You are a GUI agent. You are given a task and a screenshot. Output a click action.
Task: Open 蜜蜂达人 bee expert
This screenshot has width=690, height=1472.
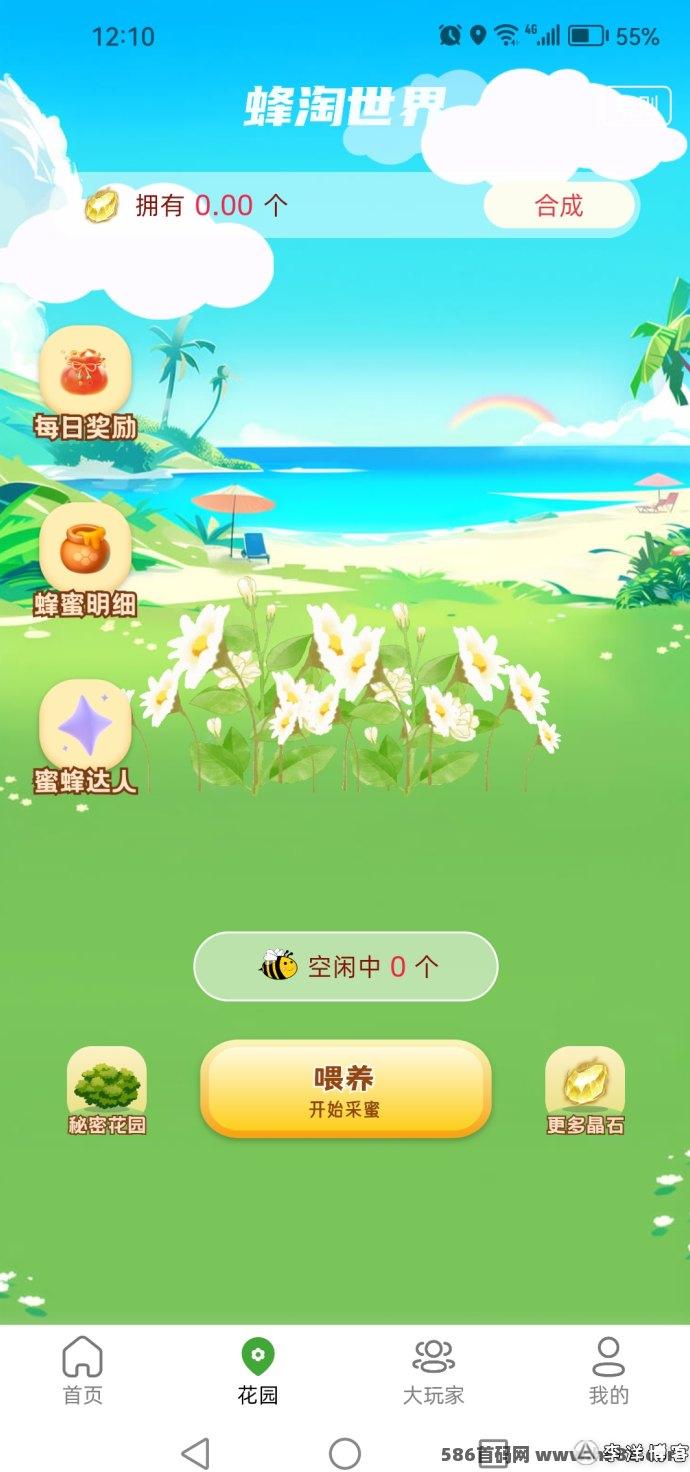point(85,737)
